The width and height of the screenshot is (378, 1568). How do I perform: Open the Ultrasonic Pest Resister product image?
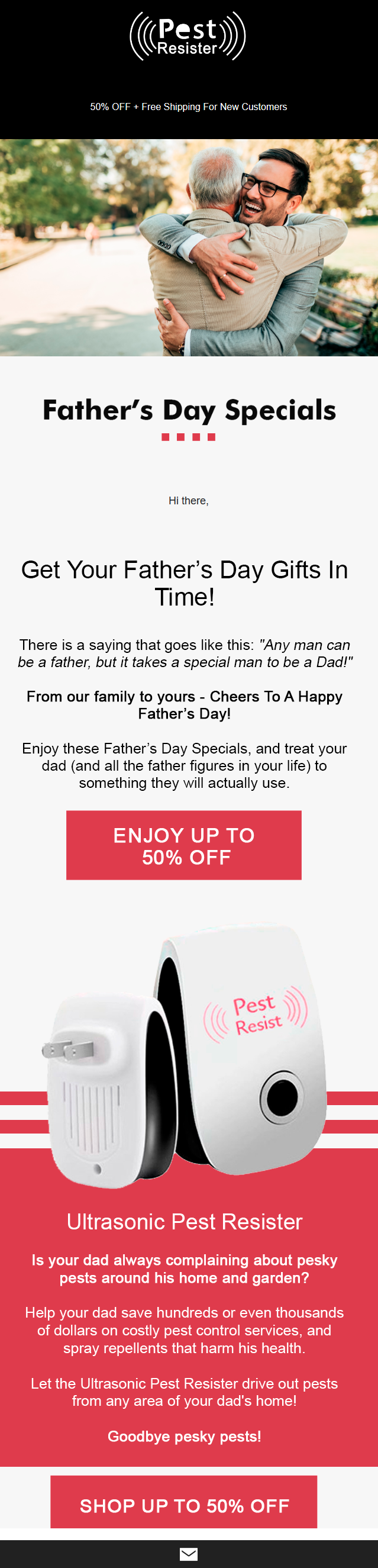click(189, 1053)
